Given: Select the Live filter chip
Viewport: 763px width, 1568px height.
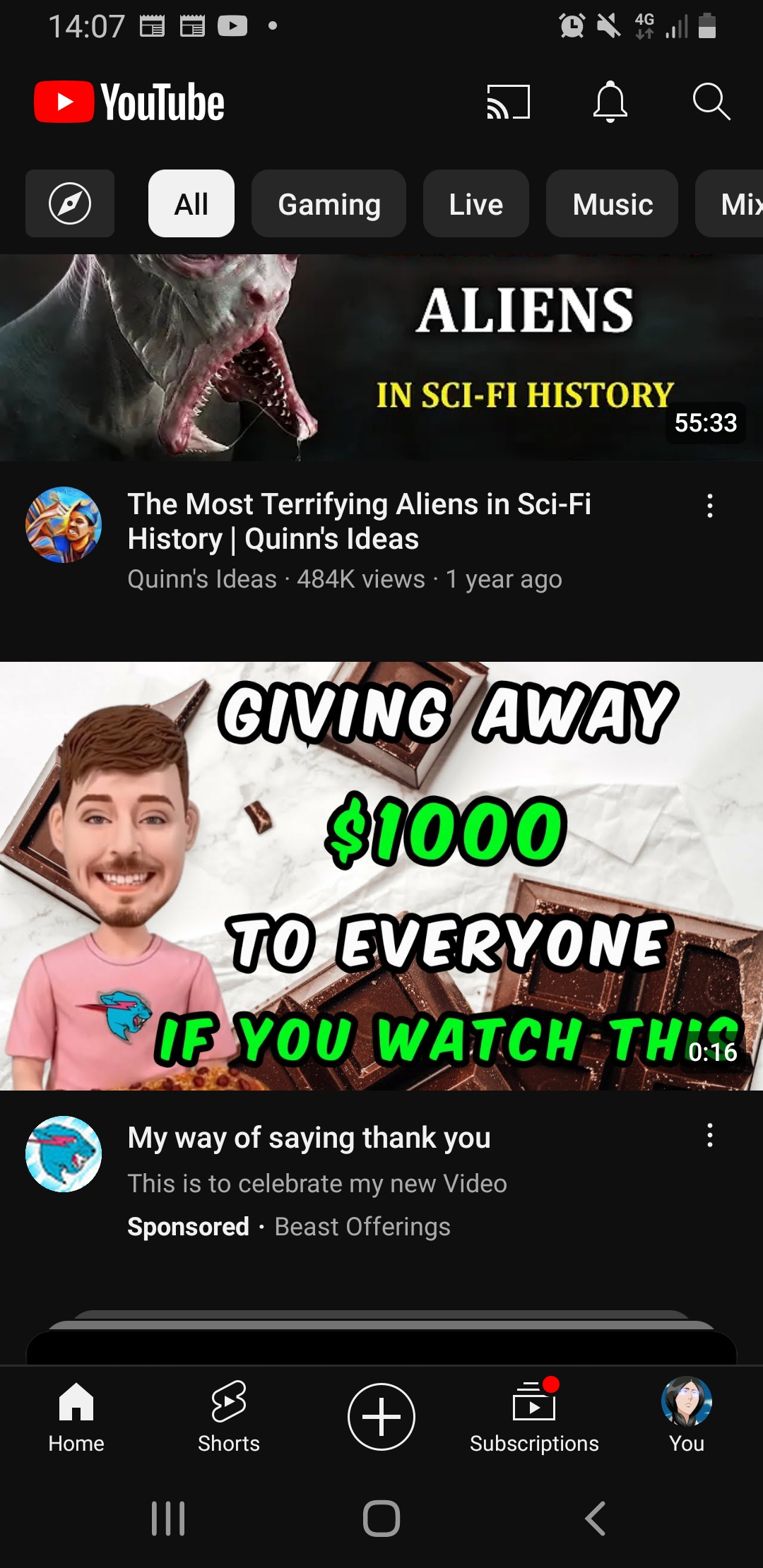Looking at the screenshot, I should point(476,203).
